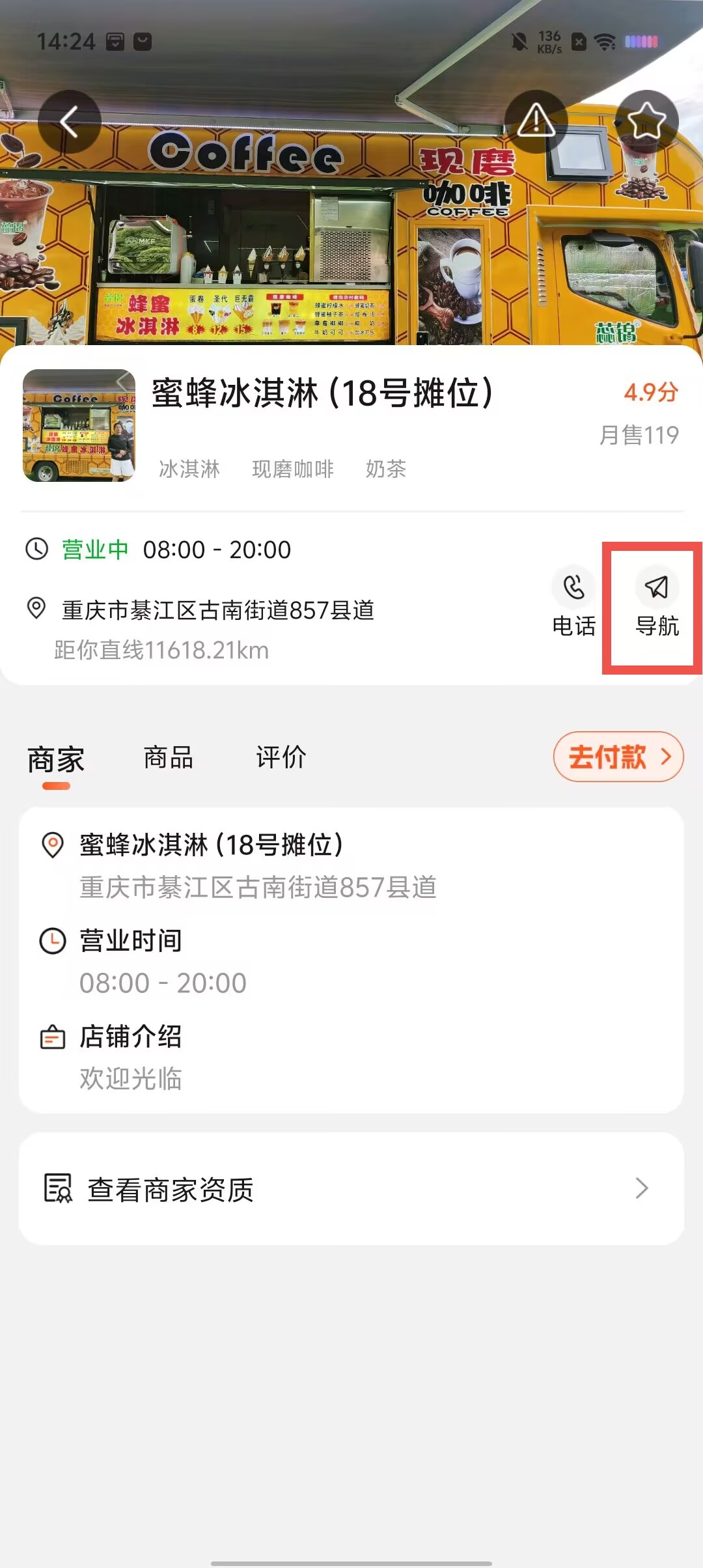Tap the 去付款 button
This screenshot has width=703, height=1568.
[618, 757]
